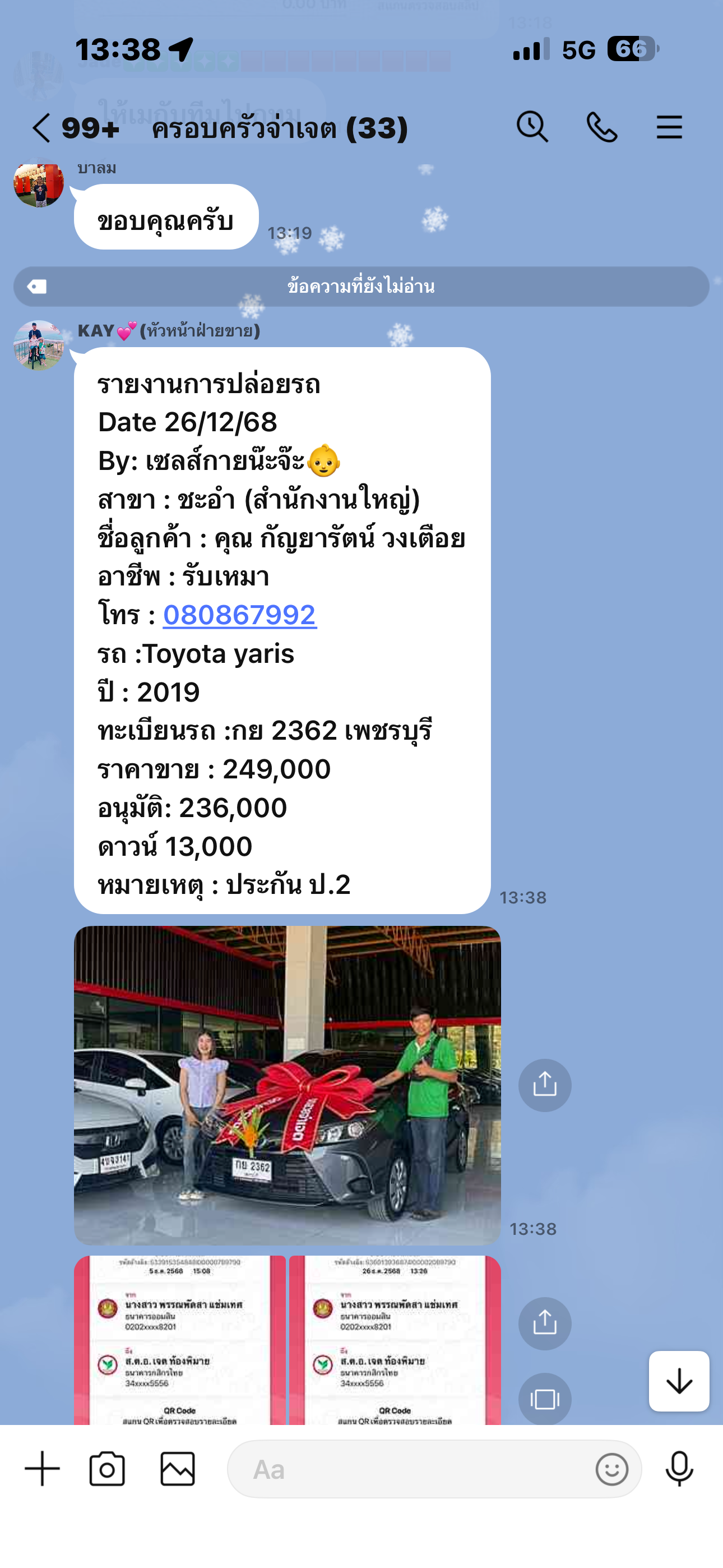
Task: Open the chat menu
Action: [x=669, y=127]
